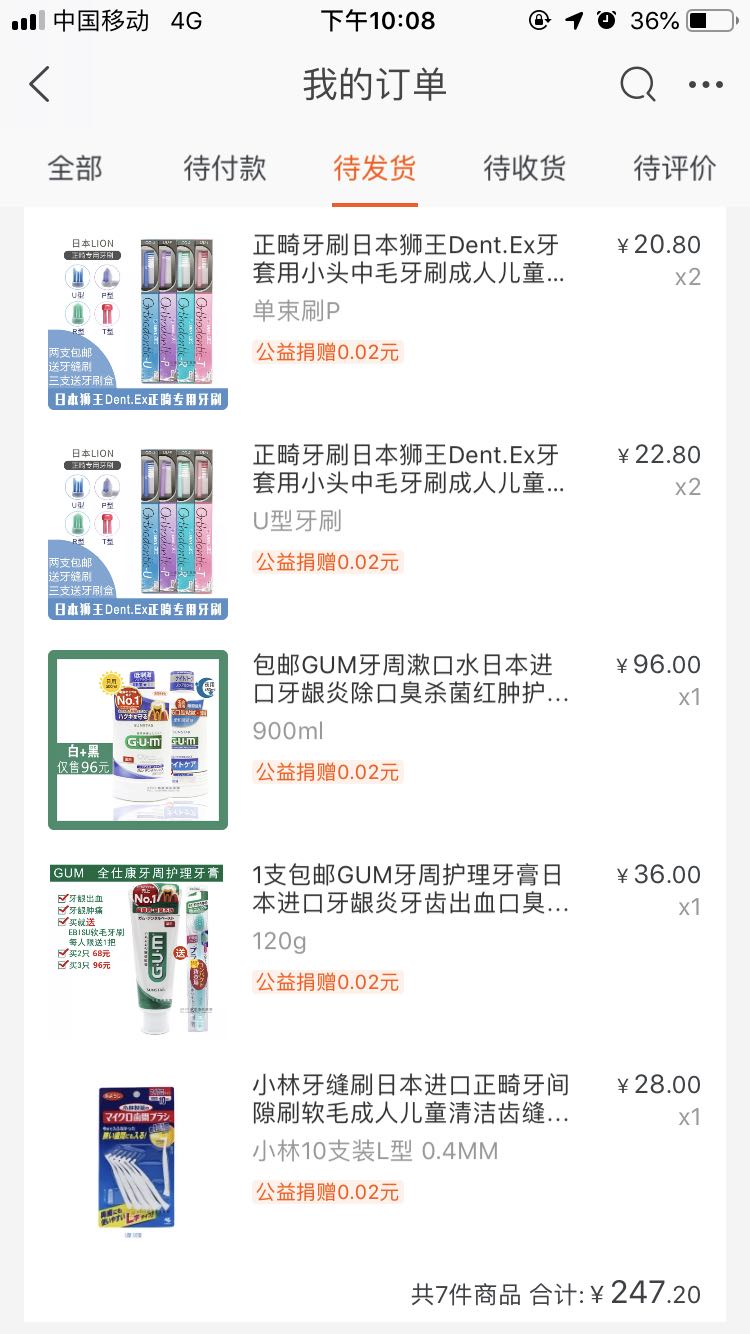The height and width of the screenshot is (1334, 750).
Task: Switch to the 待收货 tab
Action: tap(525, 168)
